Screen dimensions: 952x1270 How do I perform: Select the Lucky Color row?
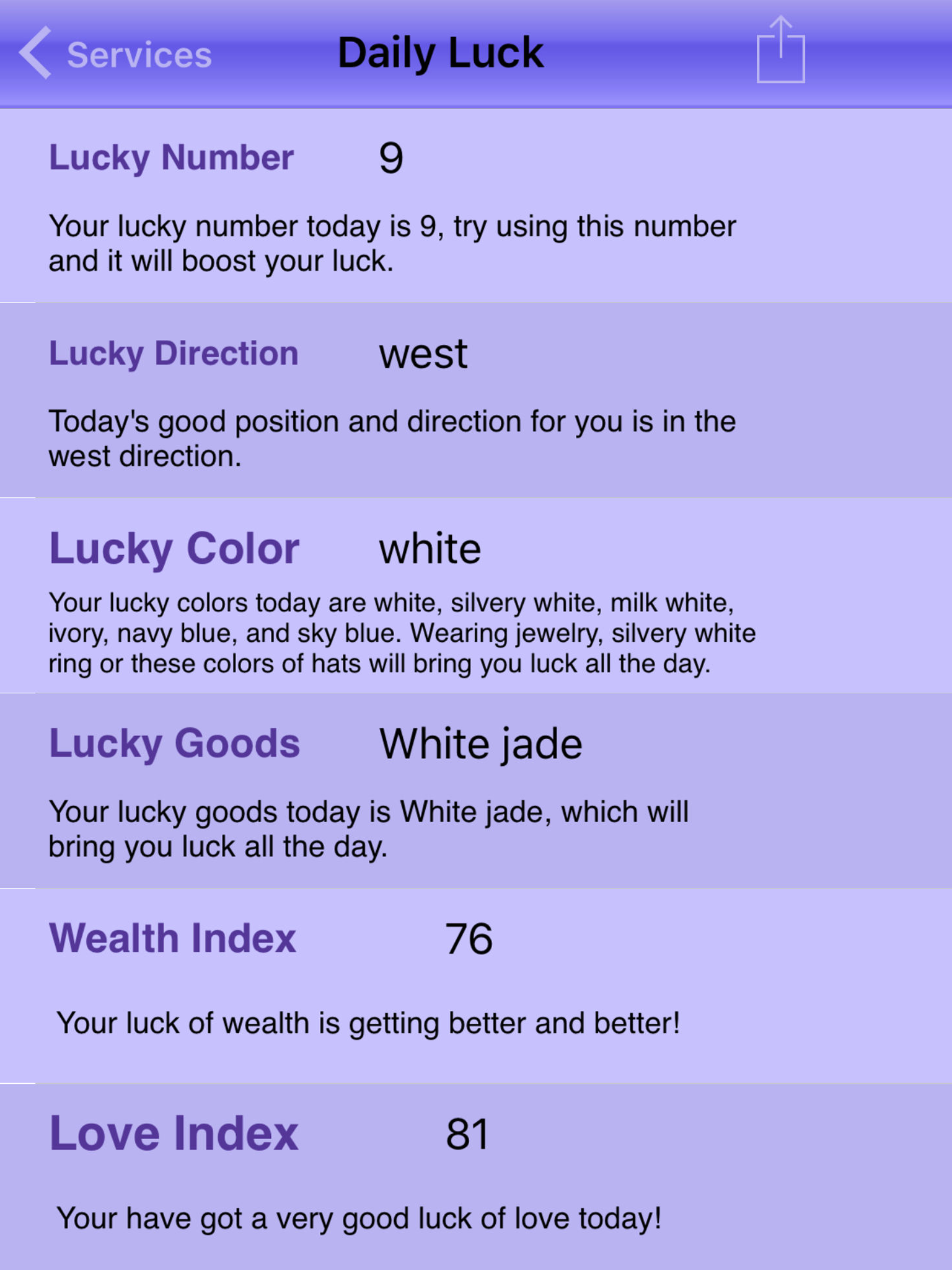click(174, 548)
